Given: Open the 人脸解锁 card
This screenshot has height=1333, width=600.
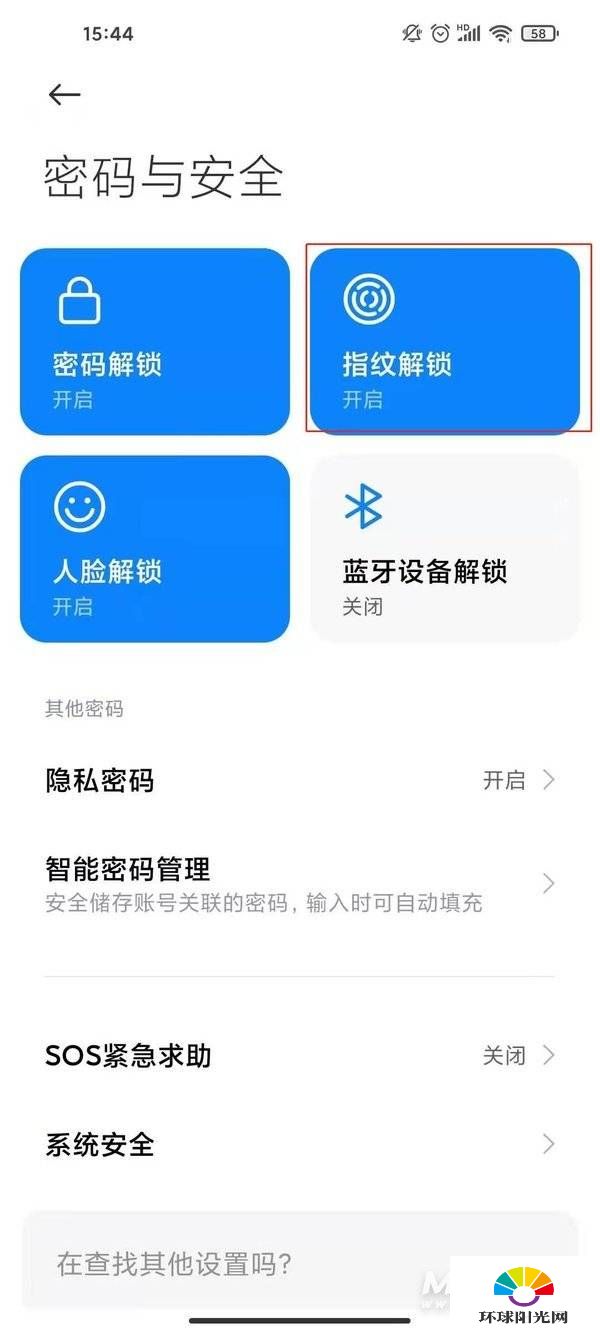Looking at the screenshot, I should point(155,548).
